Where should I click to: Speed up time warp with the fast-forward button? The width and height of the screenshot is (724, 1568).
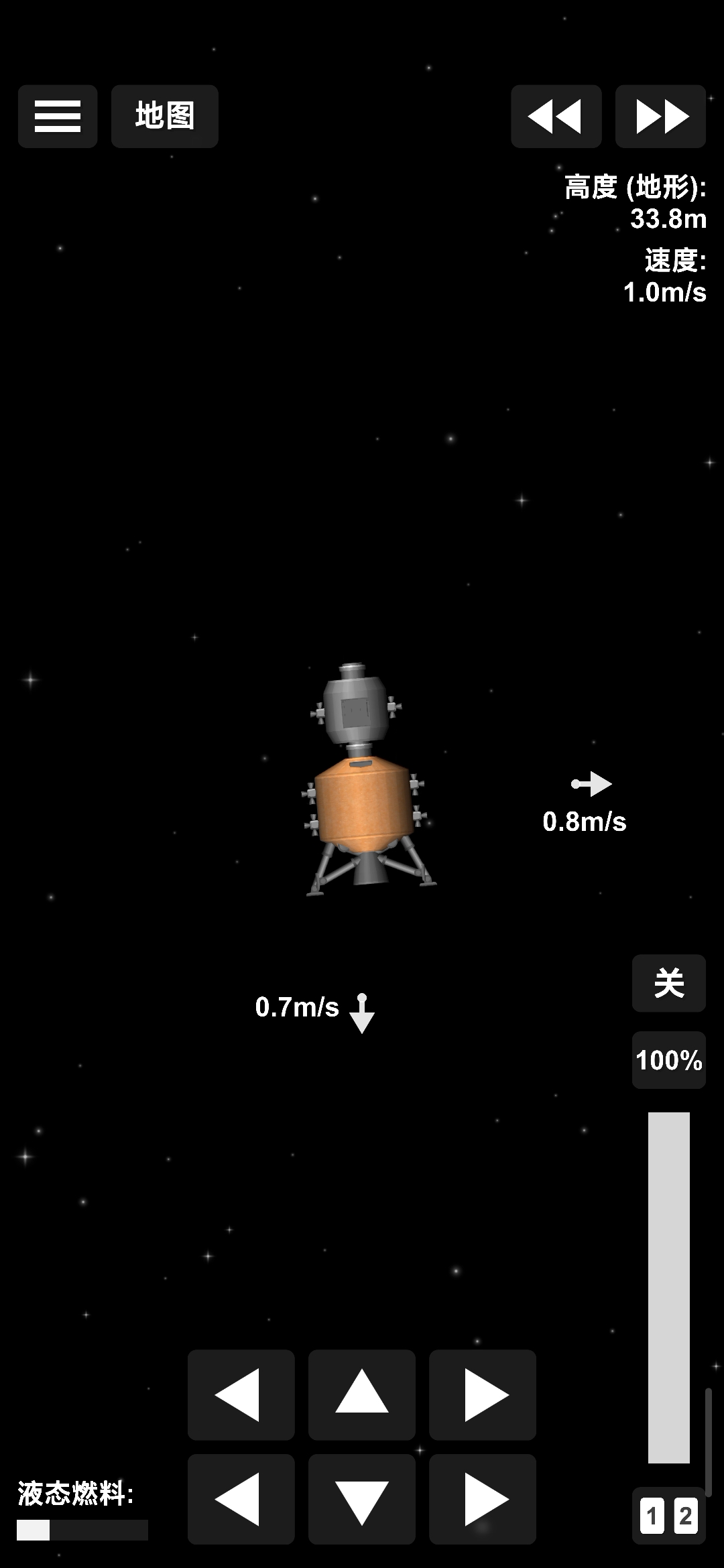coord(660,116)
